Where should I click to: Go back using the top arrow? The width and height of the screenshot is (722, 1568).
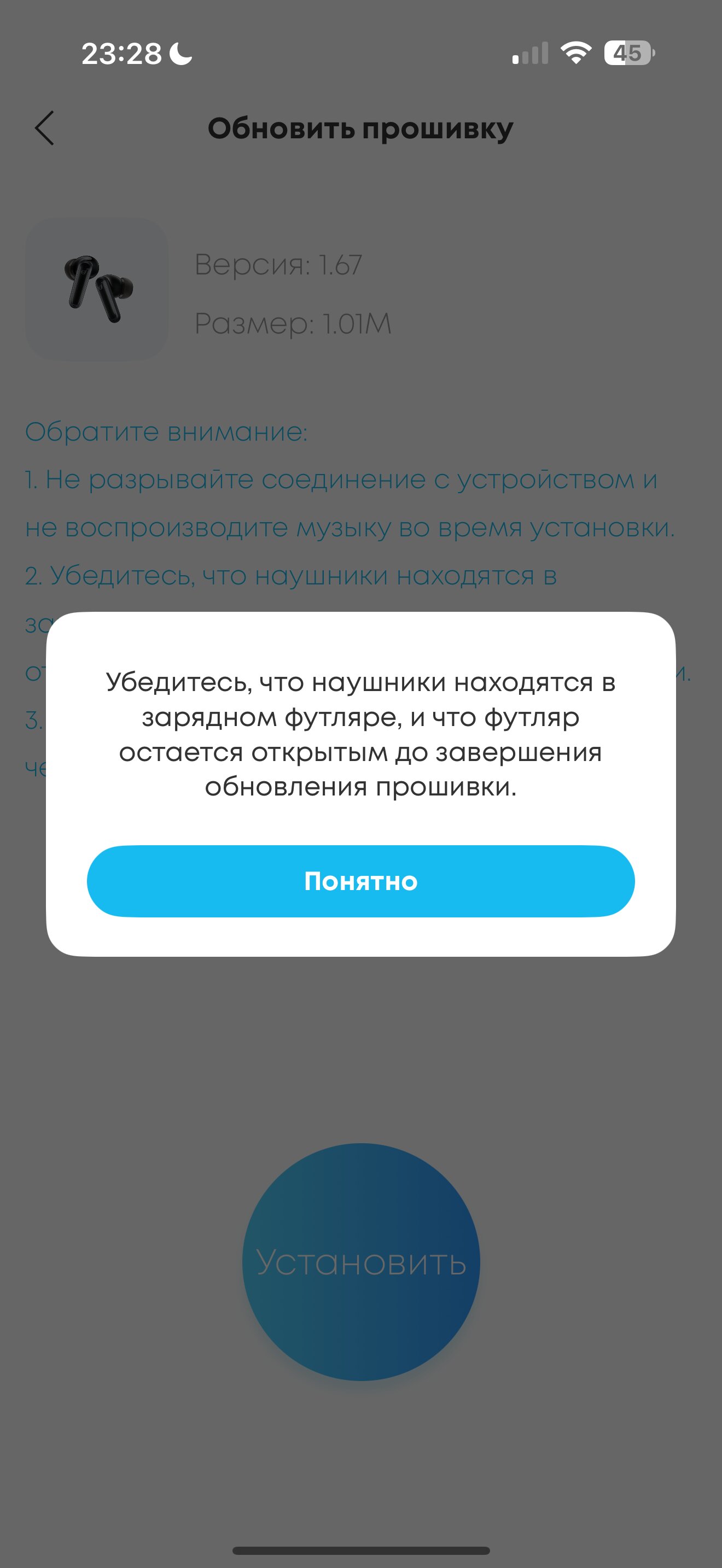tap(44, 128)
